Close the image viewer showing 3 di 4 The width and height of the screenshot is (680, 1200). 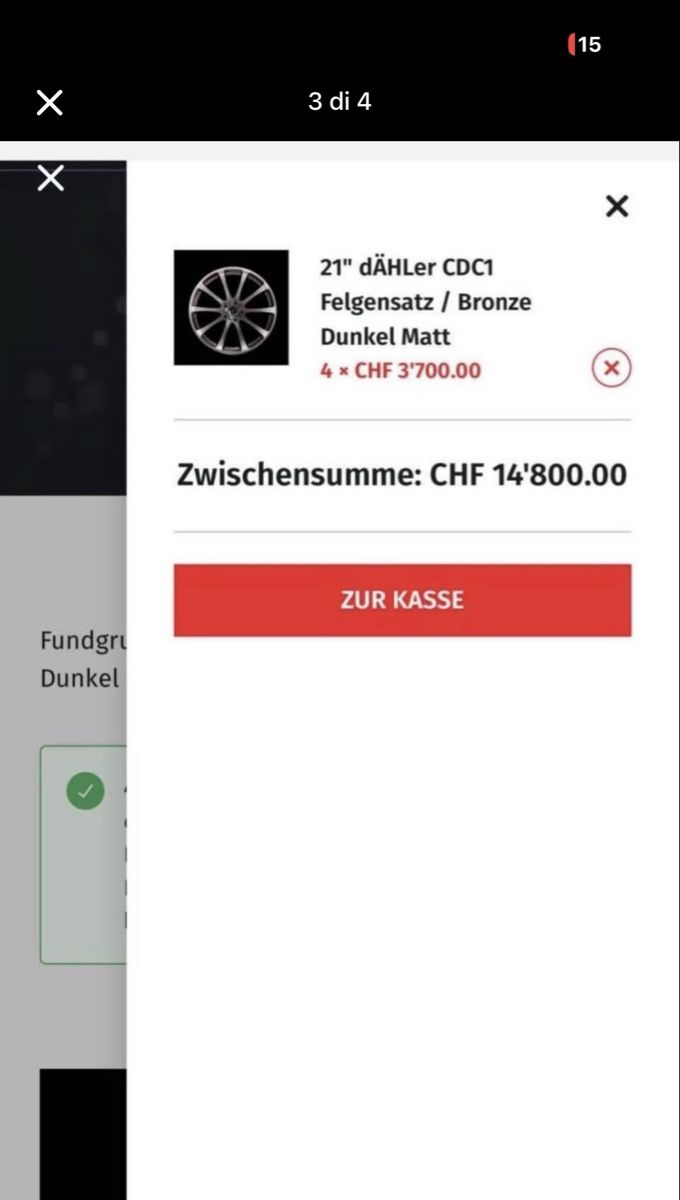[x=49, y=102]
